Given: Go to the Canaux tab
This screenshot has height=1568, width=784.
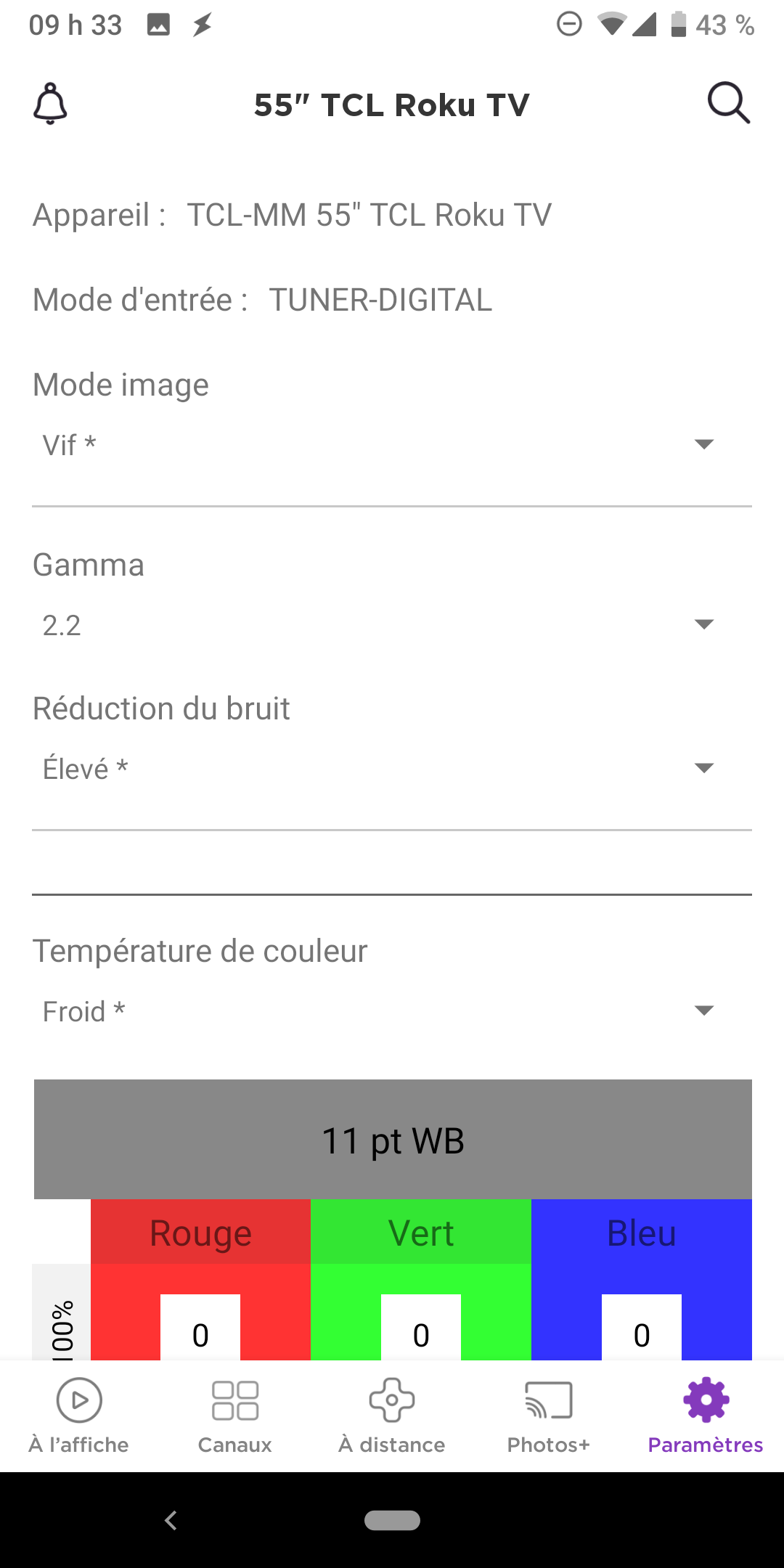Looking at the screenshot, I should [235, 1416].
